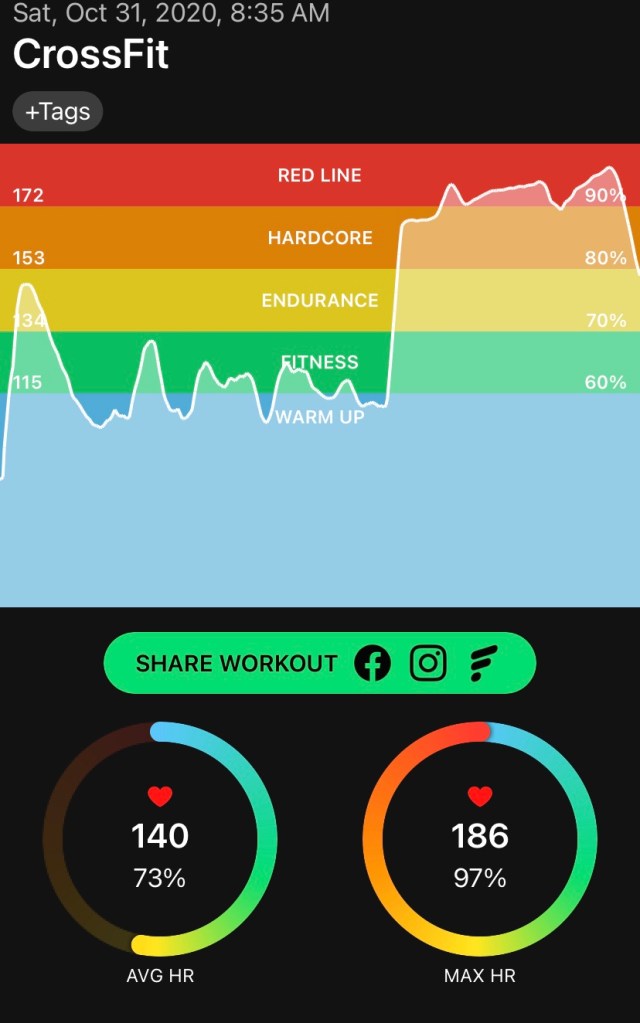Screen dimensions: 640x1023
Task: Share workout to Instagram
Action: [428, 663]
